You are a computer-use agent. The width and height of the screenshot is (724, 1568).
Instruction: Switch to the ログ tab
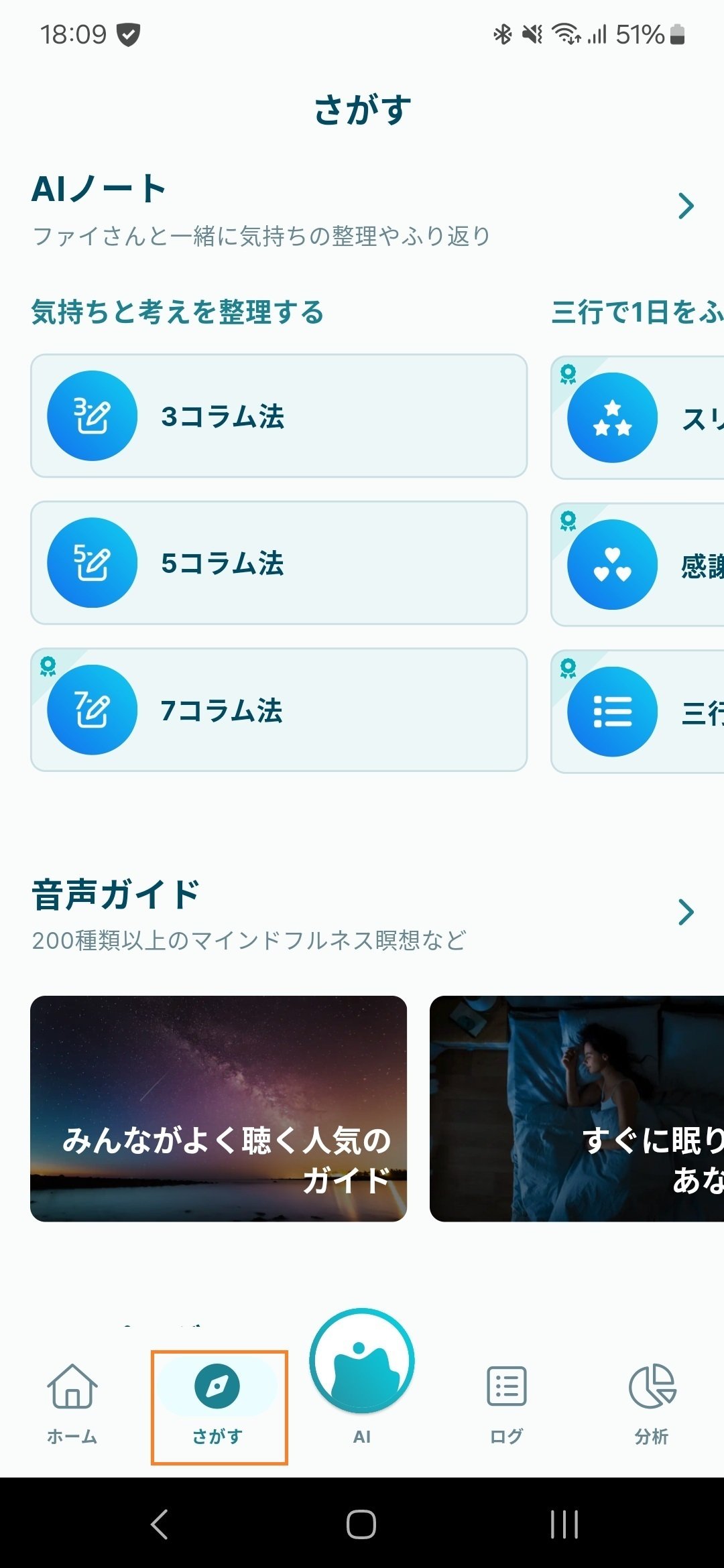click(x=505, y=1414)
